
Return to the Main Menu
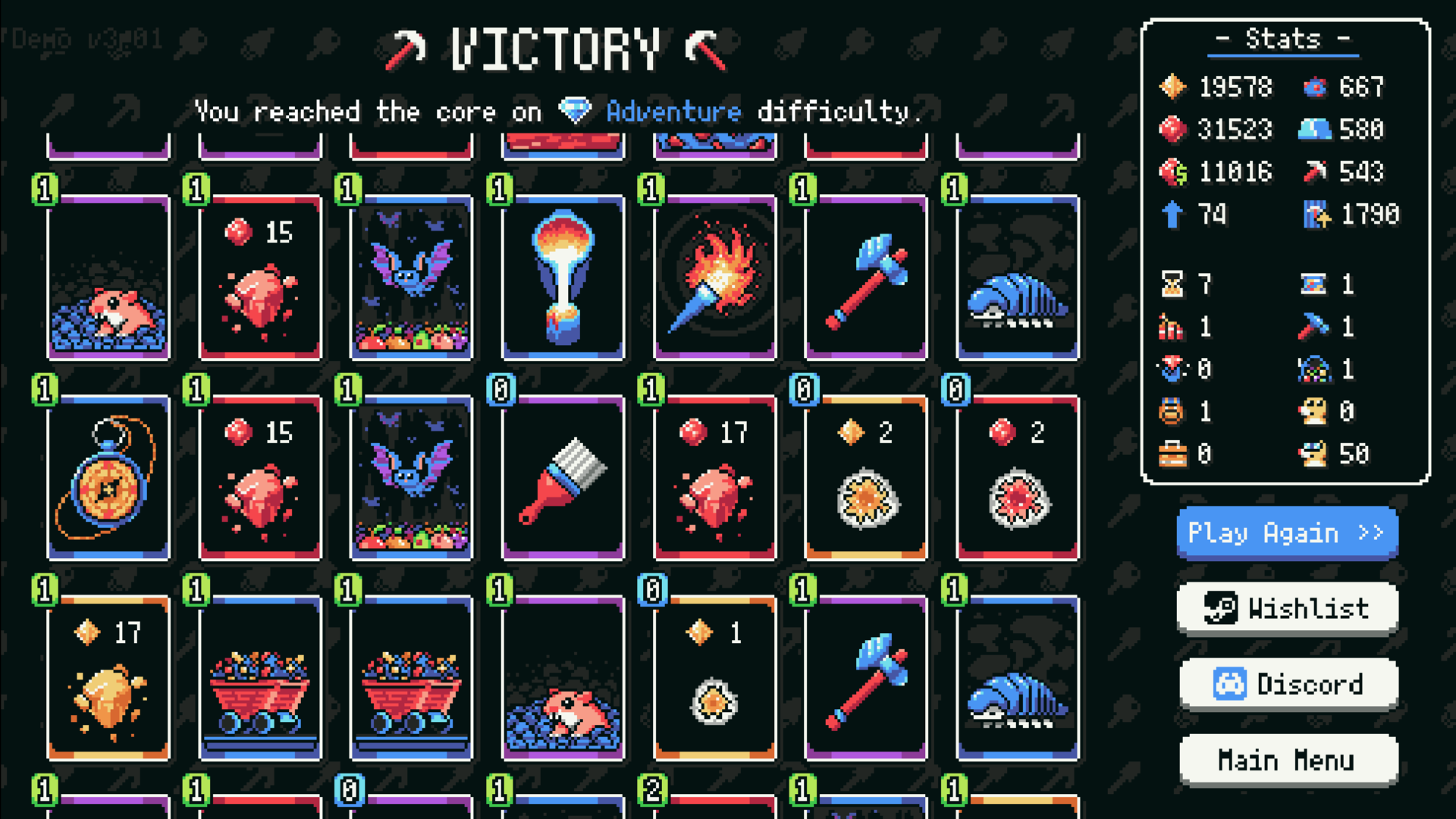(x=1287, y=760)
